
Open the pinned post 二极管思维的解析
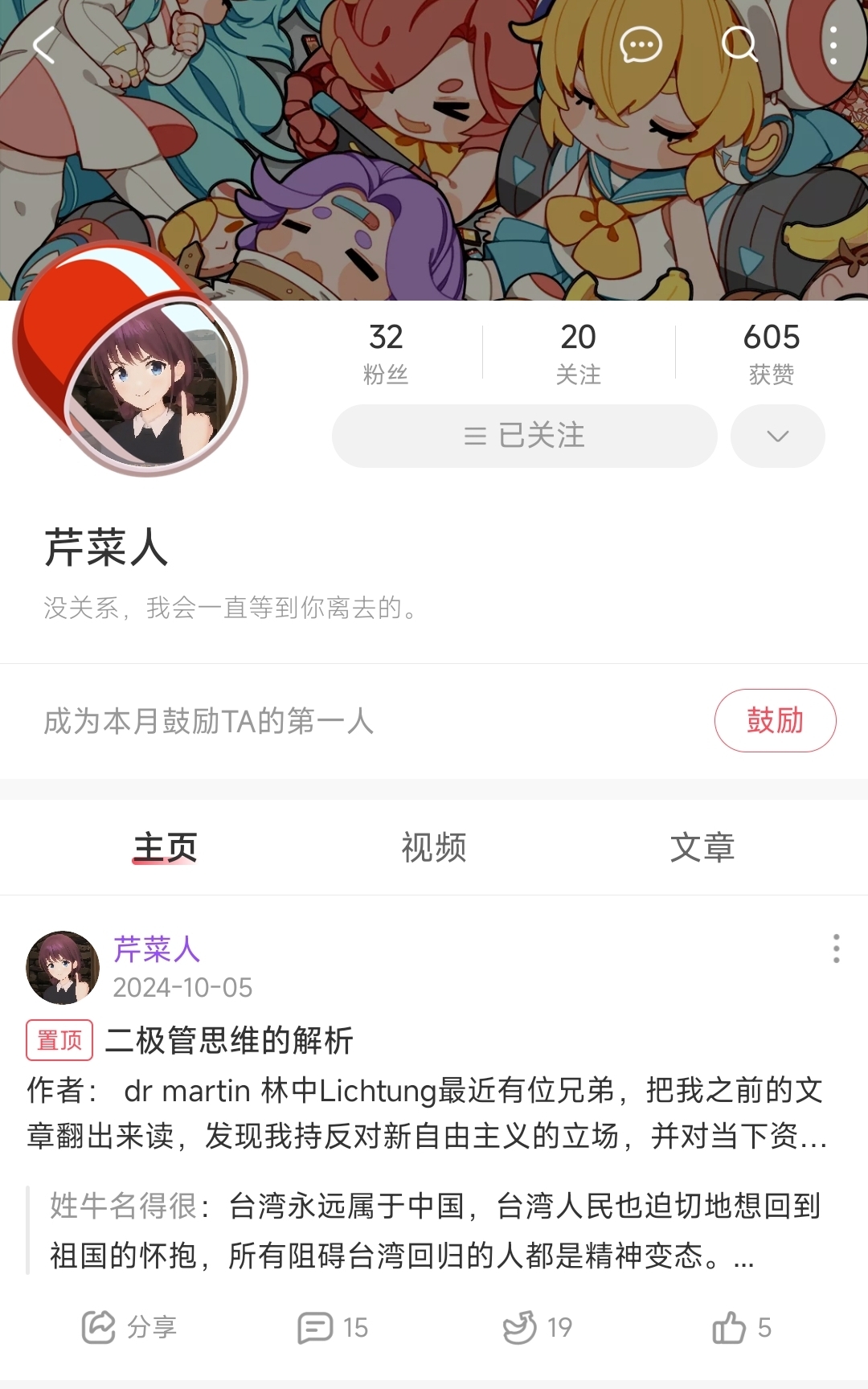pyautogui.click(x=229, y=1040)
